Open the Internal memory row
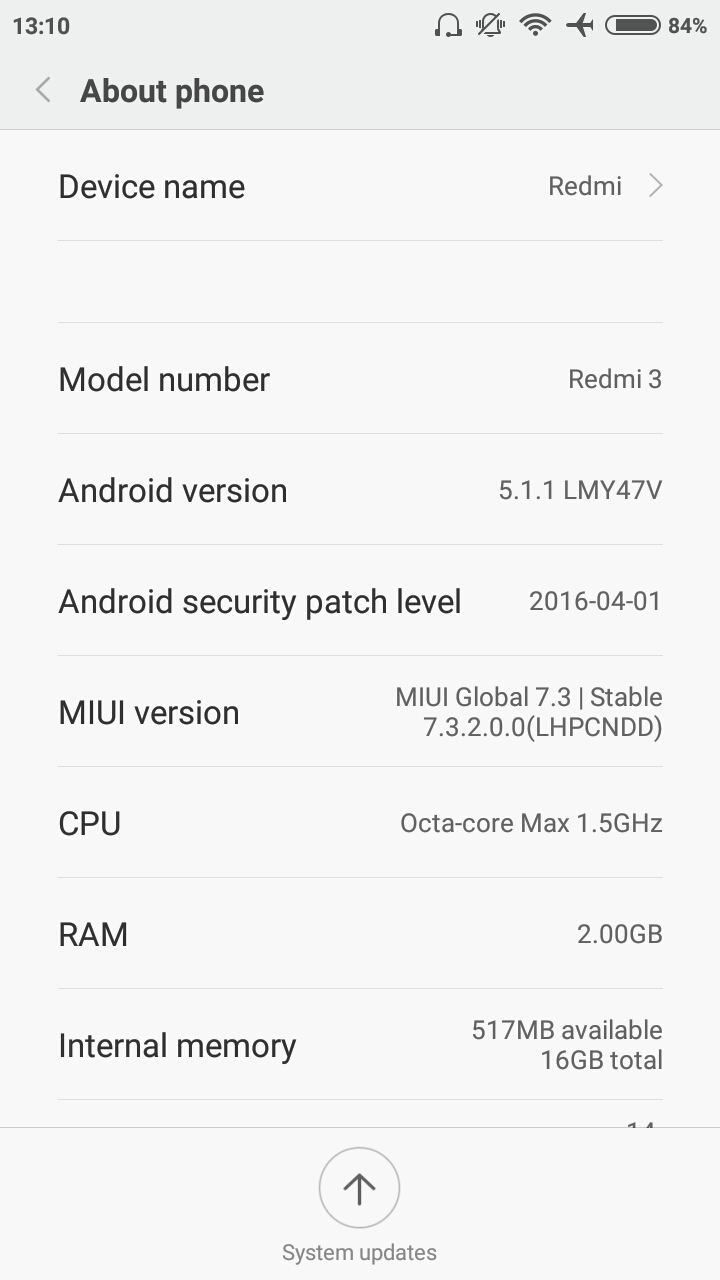This screenshot has width=720, height=1280. point(360,1045)
